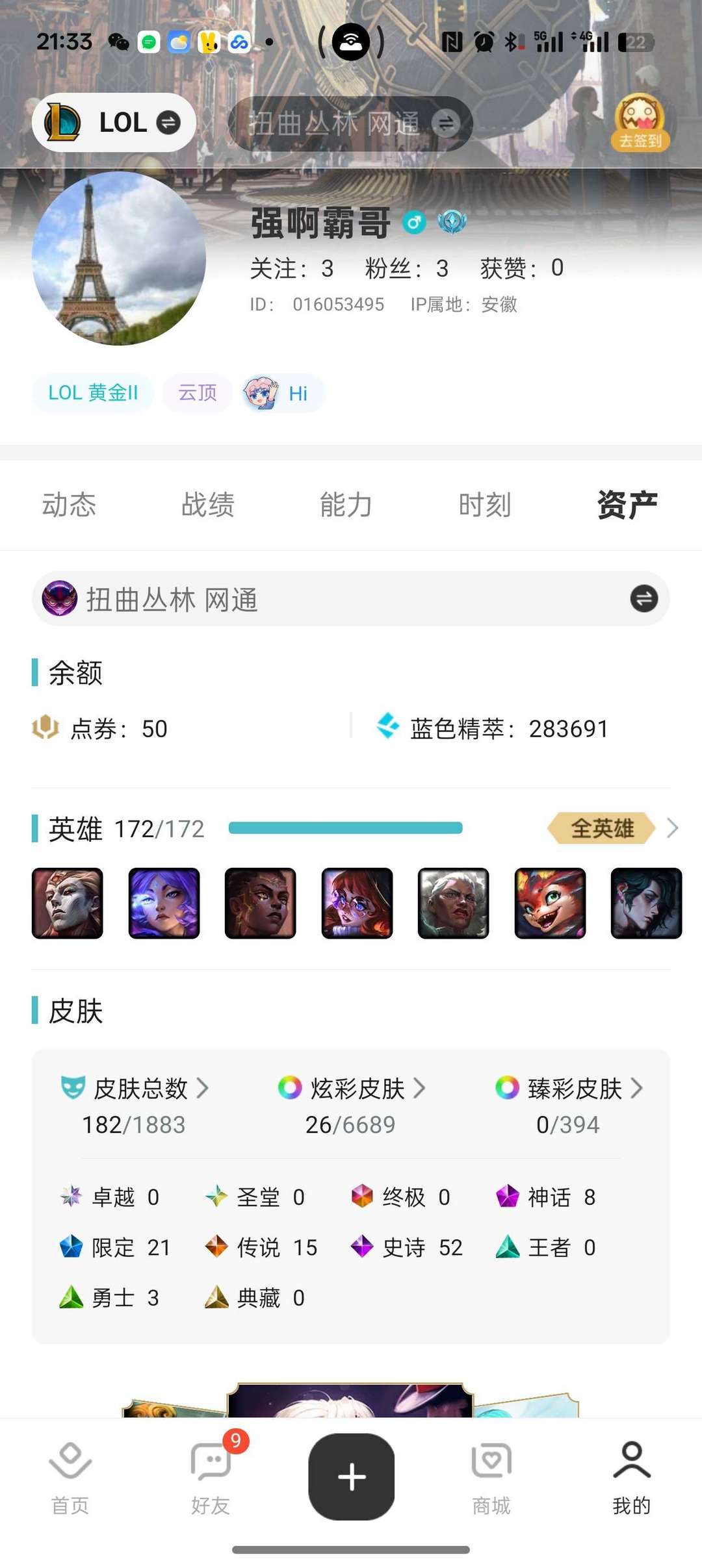Tap the plus create button
The width and height of the screenshot is (702, 1568).
351,1476
